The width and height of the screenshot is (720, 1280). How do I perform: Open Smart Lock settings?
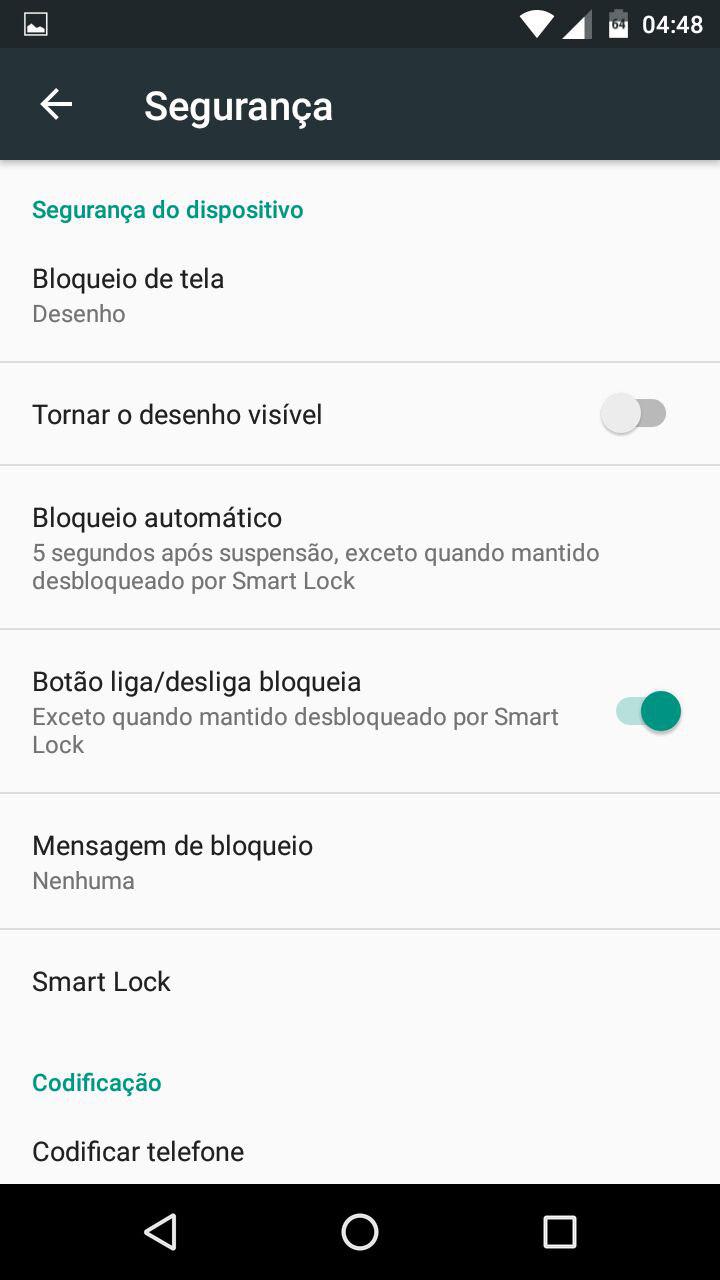(360, 981)
